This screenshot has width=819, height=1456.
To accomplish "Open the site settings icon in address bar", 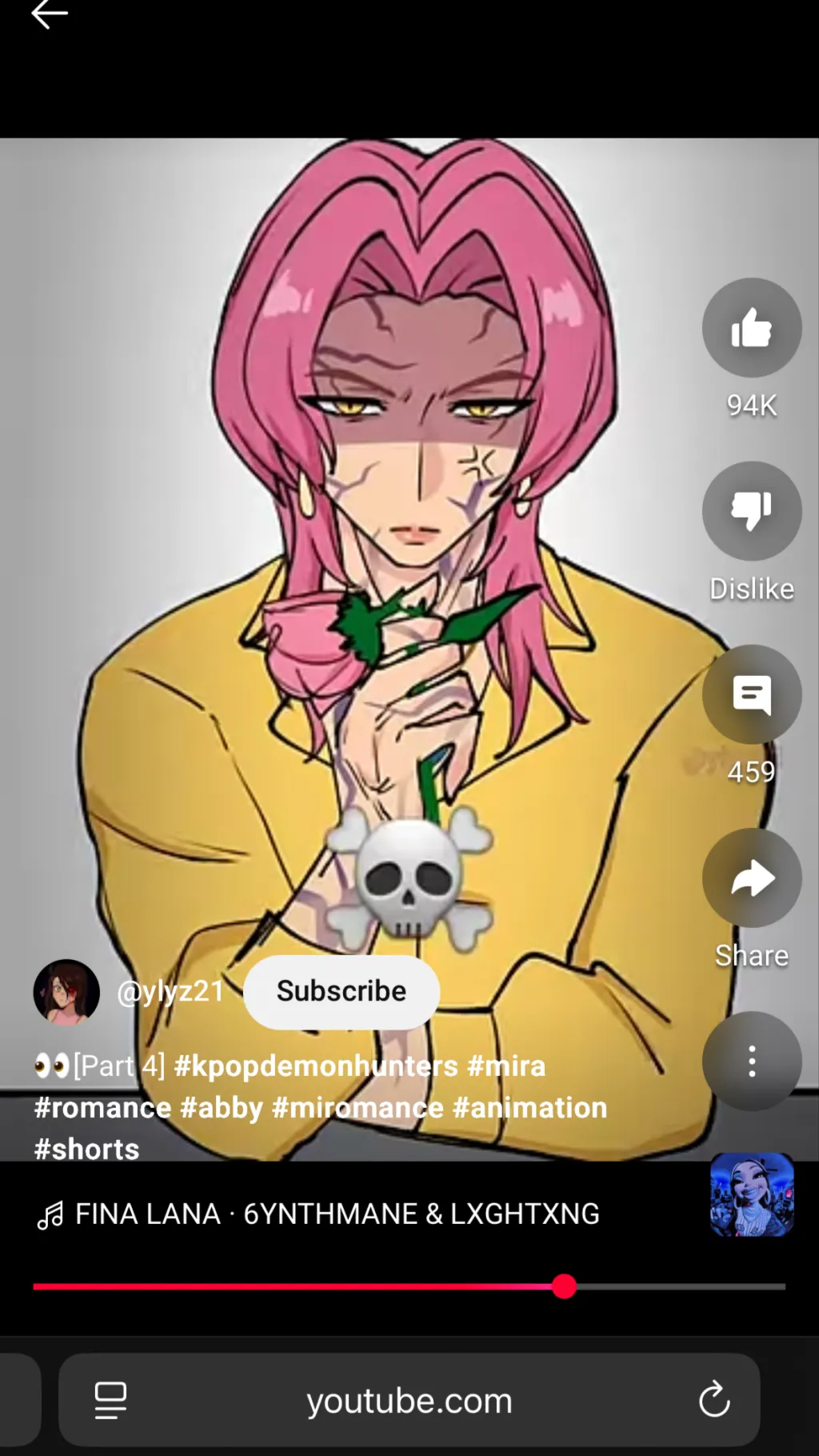I will (x=110, y=1400).
